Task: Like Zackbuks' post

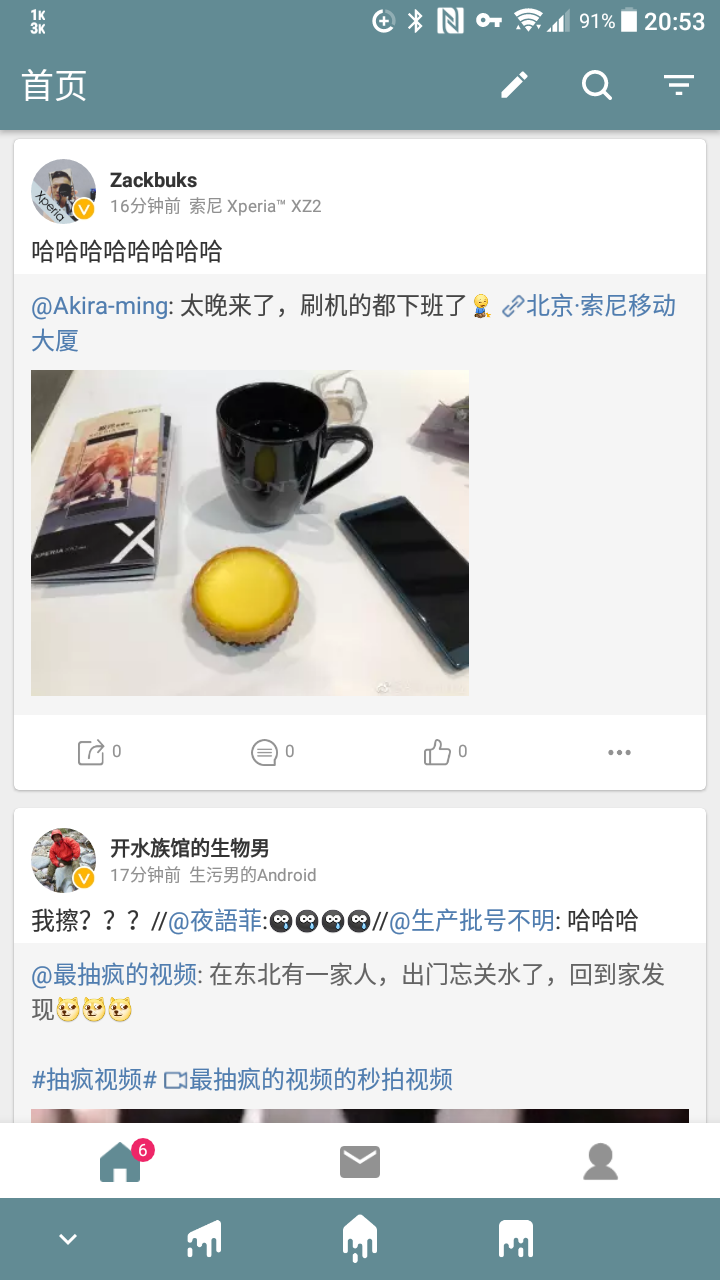Action: (x=445, y=752)
